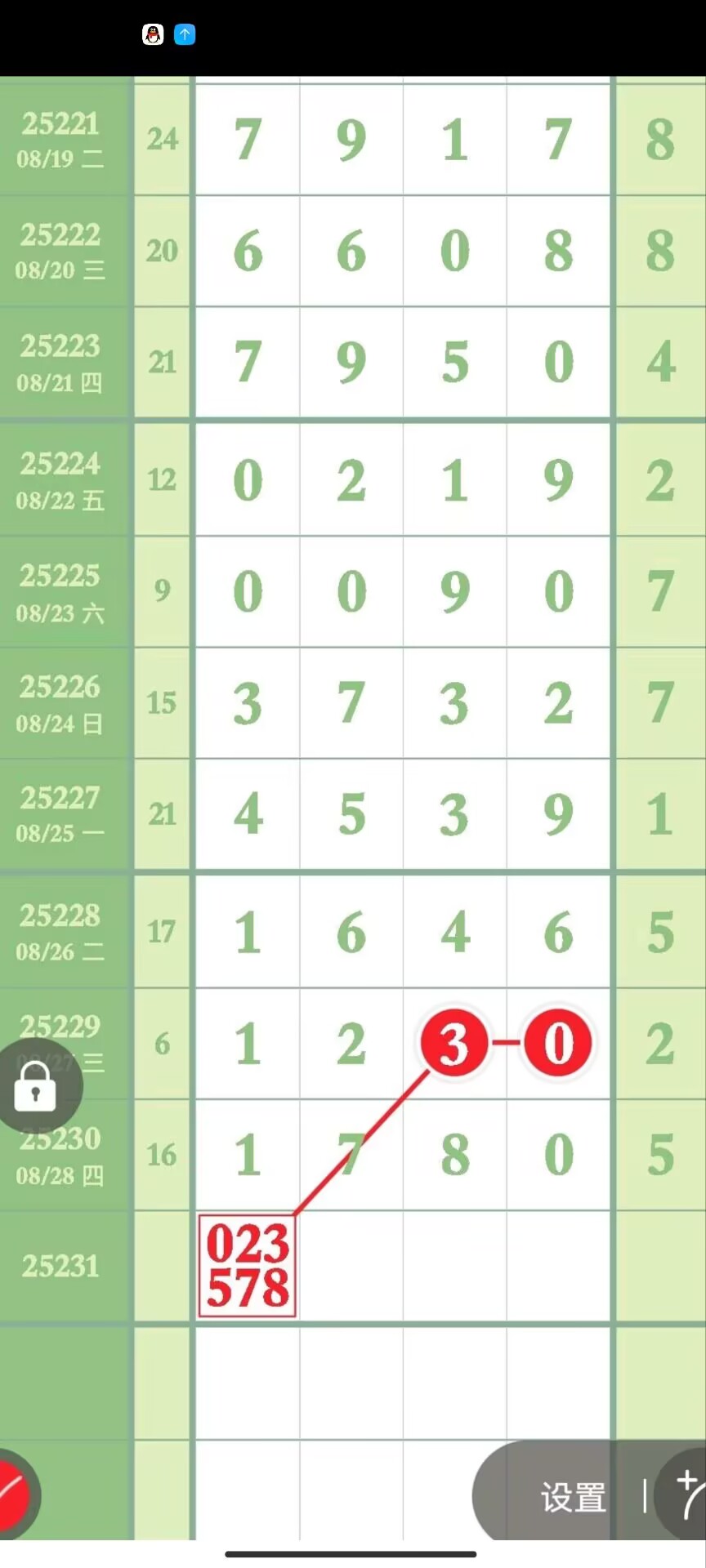Tap the lock icon button

tap(35, 1088)
